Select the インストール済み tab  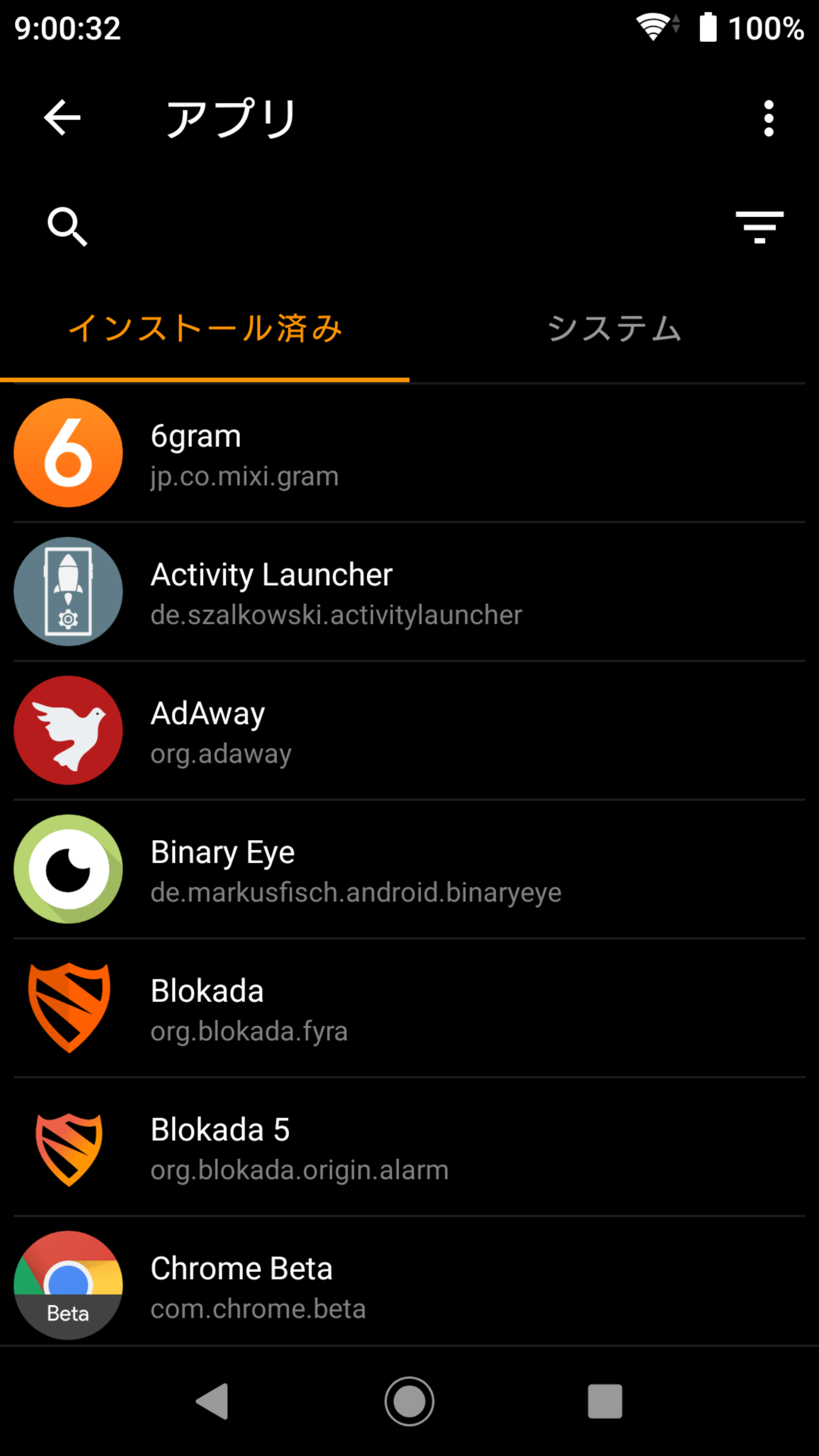(205, 328)
